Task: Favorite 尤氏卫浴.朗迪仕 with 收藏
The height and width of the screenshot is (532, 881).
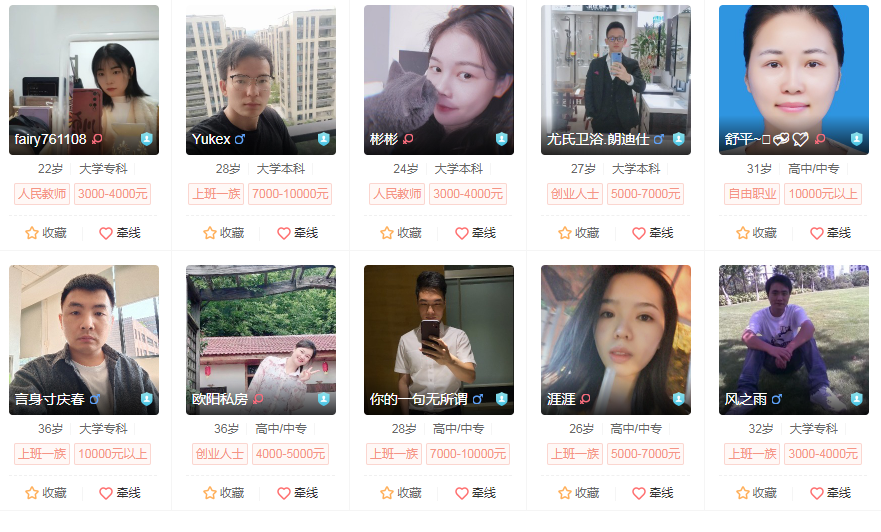Action: click(578, 233)
